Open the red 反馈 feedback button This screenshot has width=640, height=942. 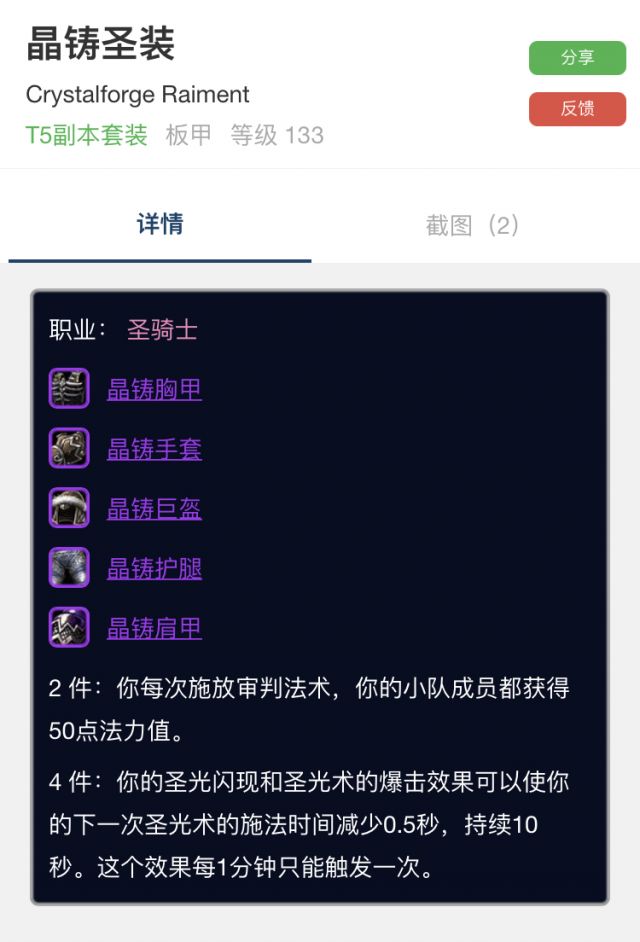click(x=577, y=109)
